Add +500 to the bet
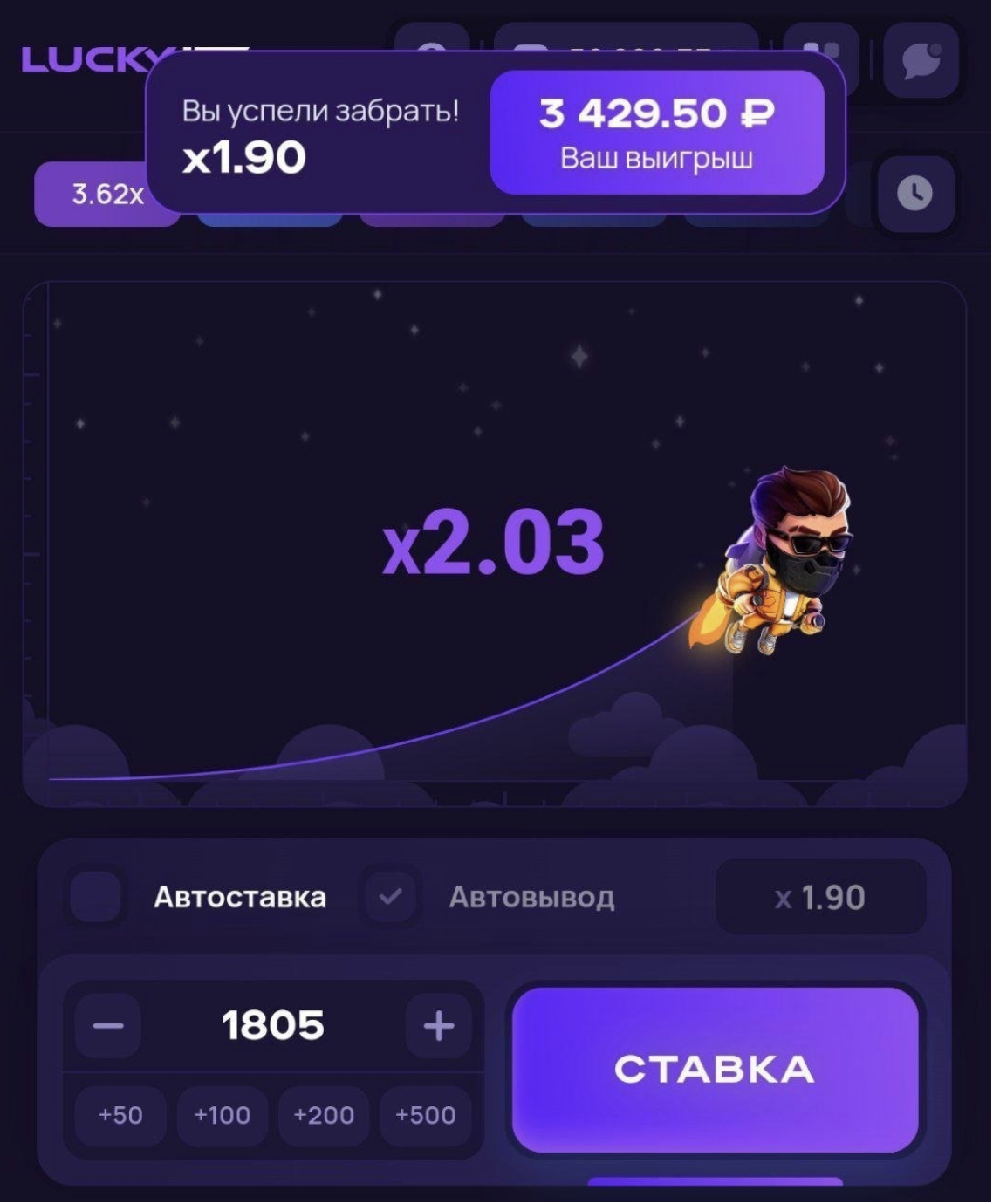Screen dimensions: 993x1204 tap(425, 1115)
